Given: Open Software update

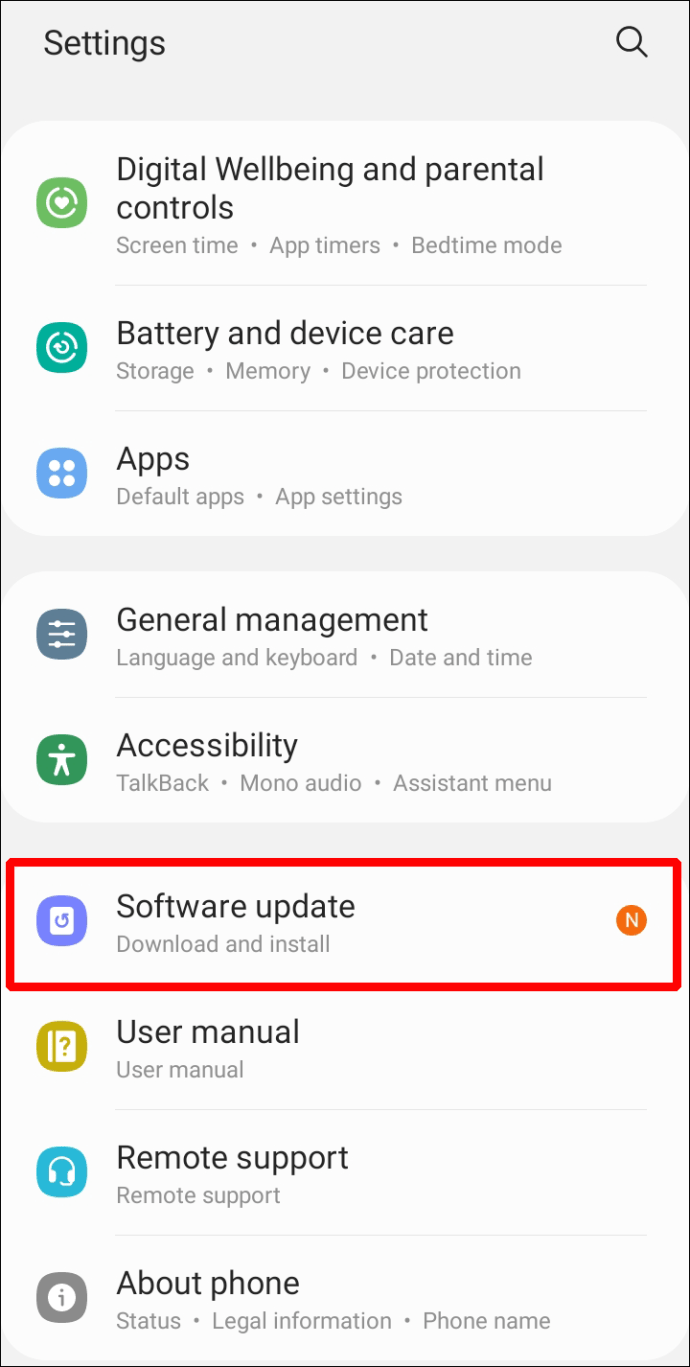Looking at the screenshot, I should tap(345, 923).
